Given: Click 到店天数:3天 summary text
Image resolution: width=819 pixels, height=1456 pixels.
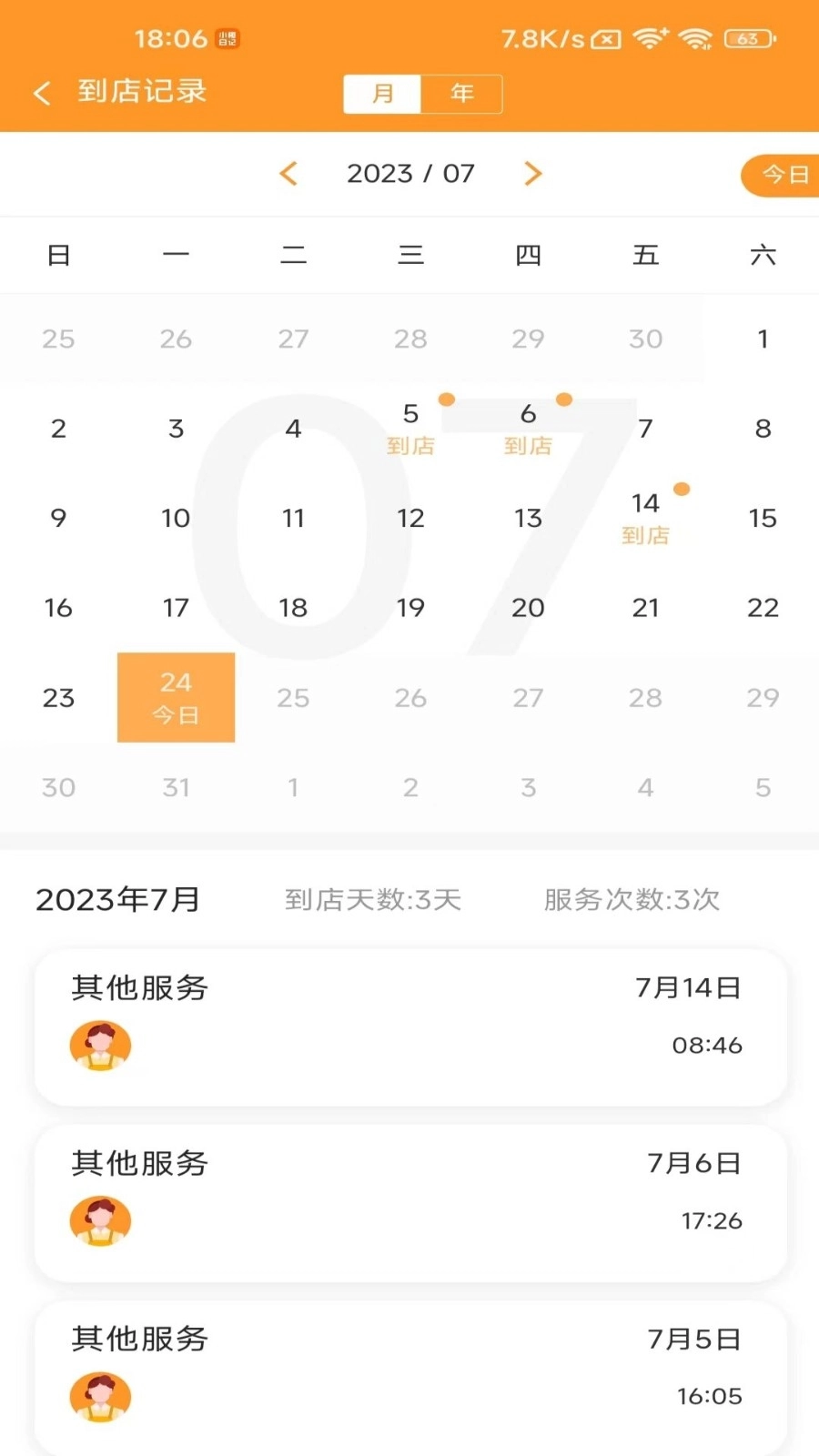Looking at the screenshot, I should coord(372,899).
